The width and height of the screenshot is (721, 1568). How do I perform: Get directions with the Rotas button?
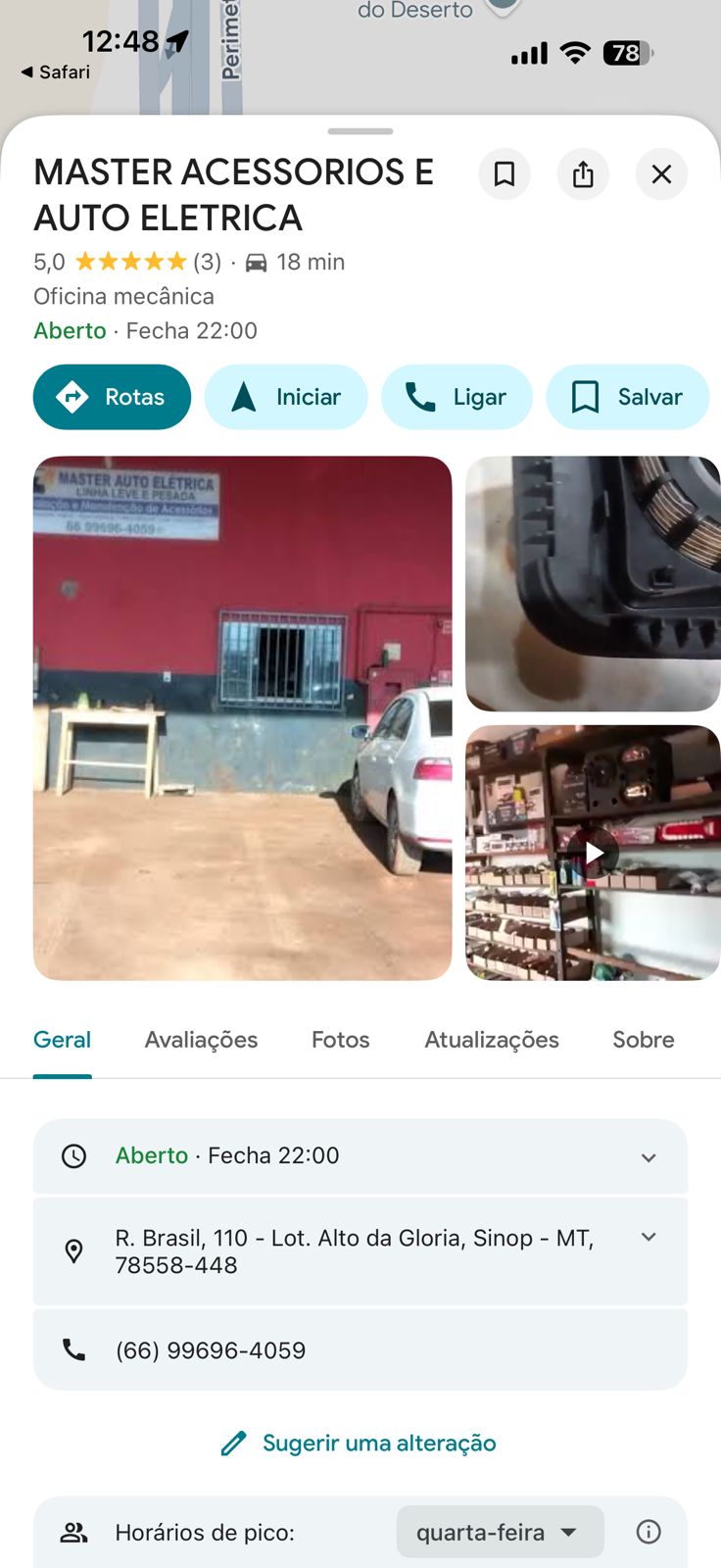coord(112,397)
